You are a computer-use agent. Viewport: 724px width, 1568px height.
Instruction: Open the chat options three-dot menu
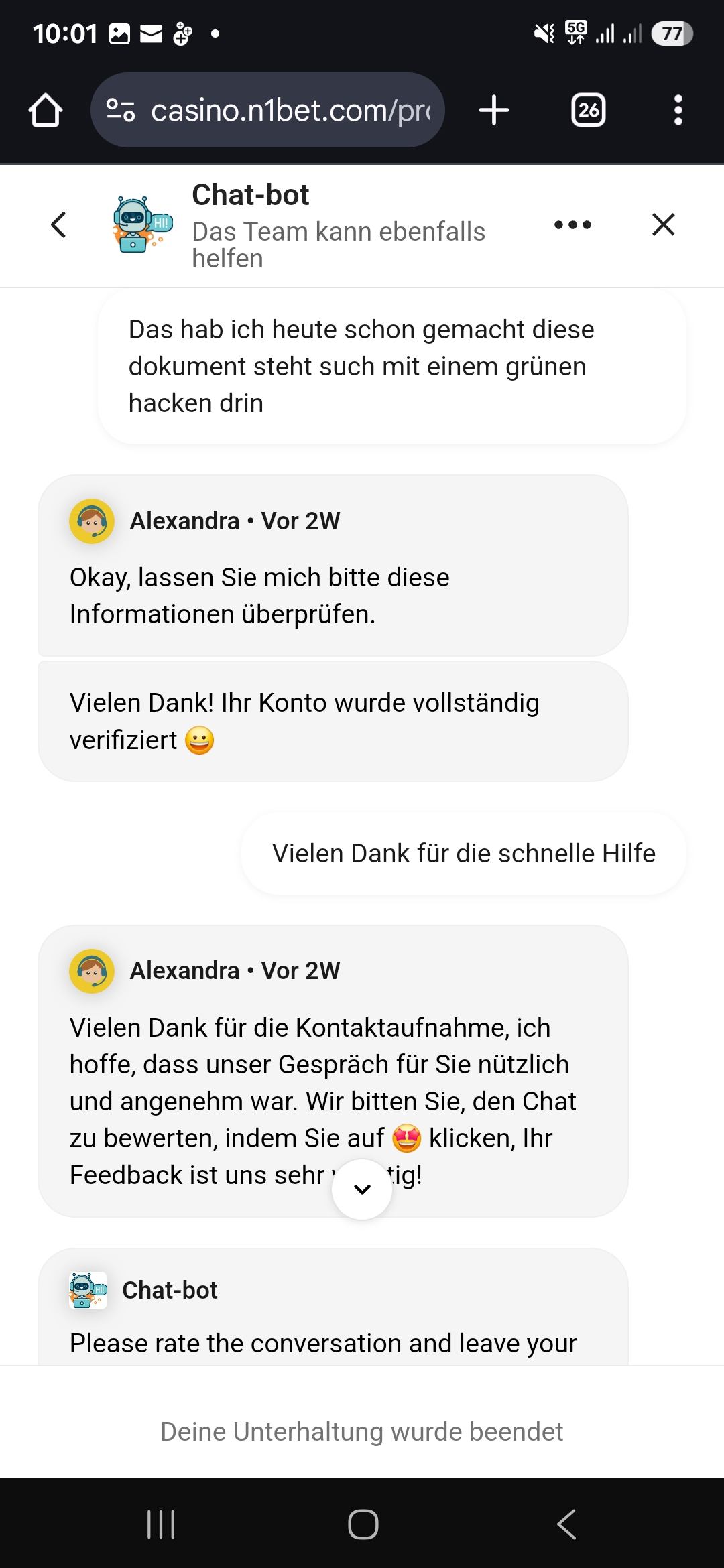pos(572,225)
